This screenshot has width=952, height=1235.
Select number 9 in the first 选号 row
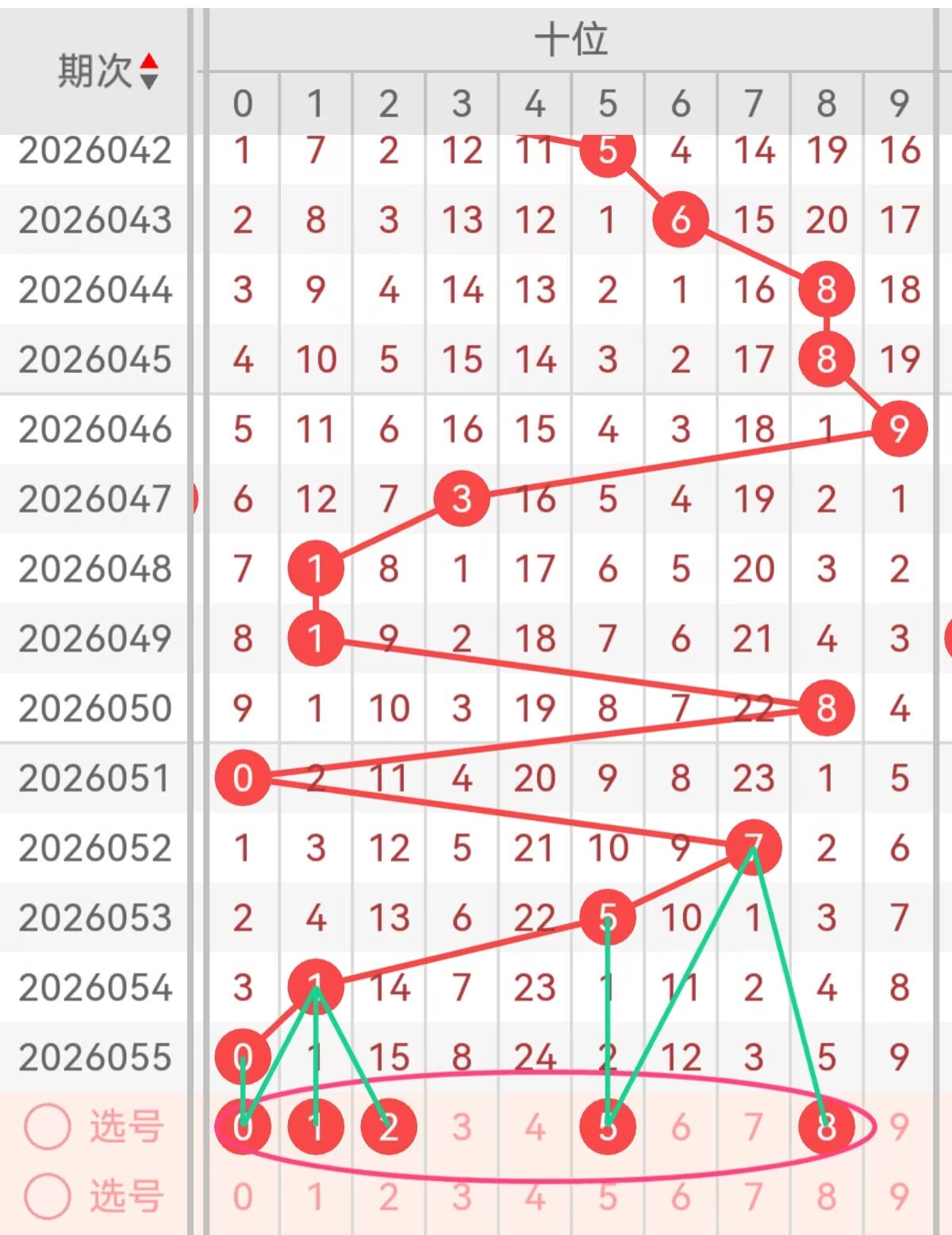899,1127
